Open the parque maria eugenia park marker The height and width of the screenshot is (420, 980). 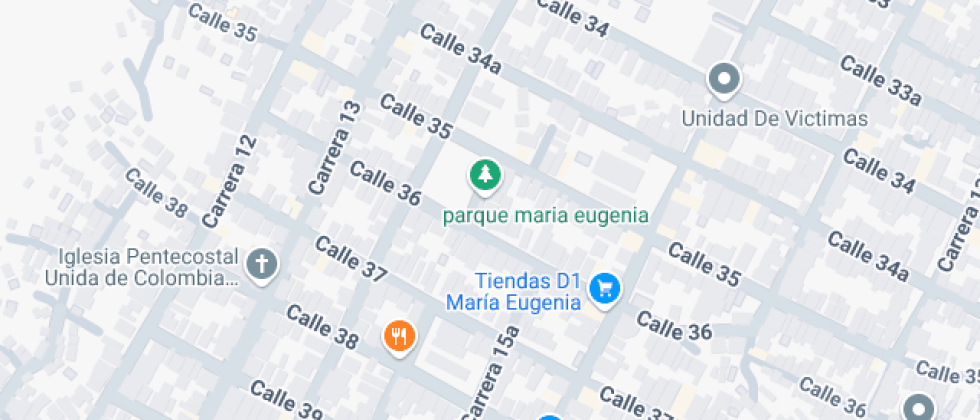485,176
